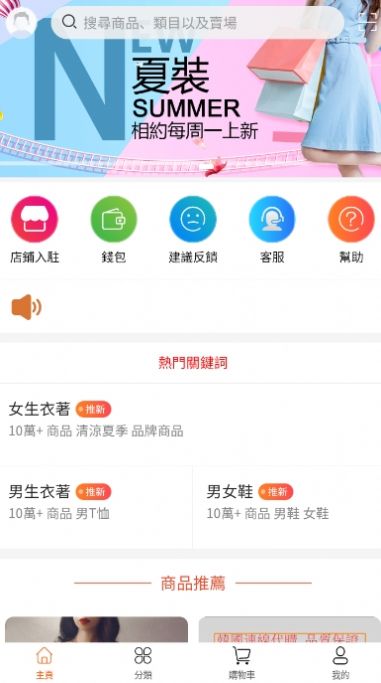Open the 男女鞋 category

pos(287,507)
